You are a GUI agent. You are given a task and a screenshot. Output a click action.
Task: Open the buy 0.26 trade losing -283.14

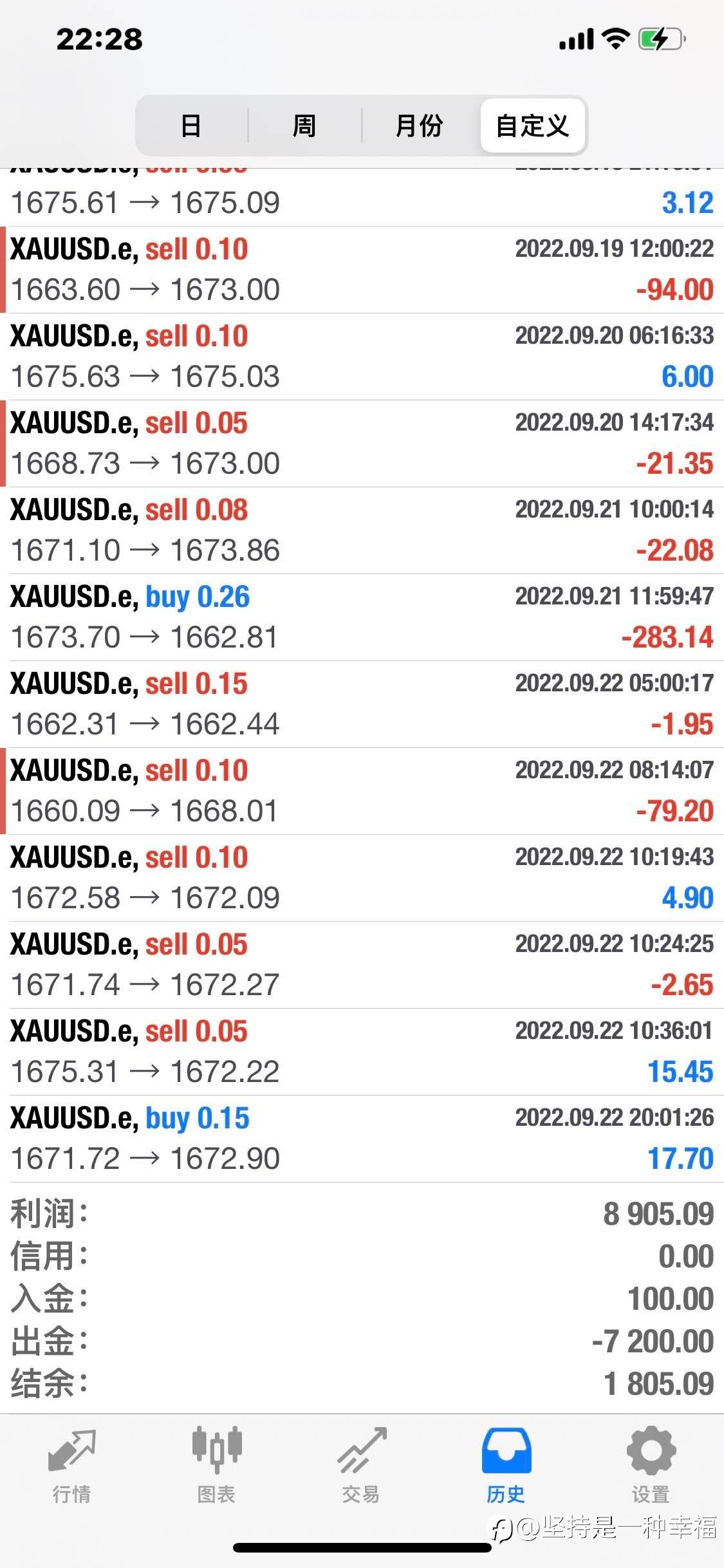(x=362, y=617)
